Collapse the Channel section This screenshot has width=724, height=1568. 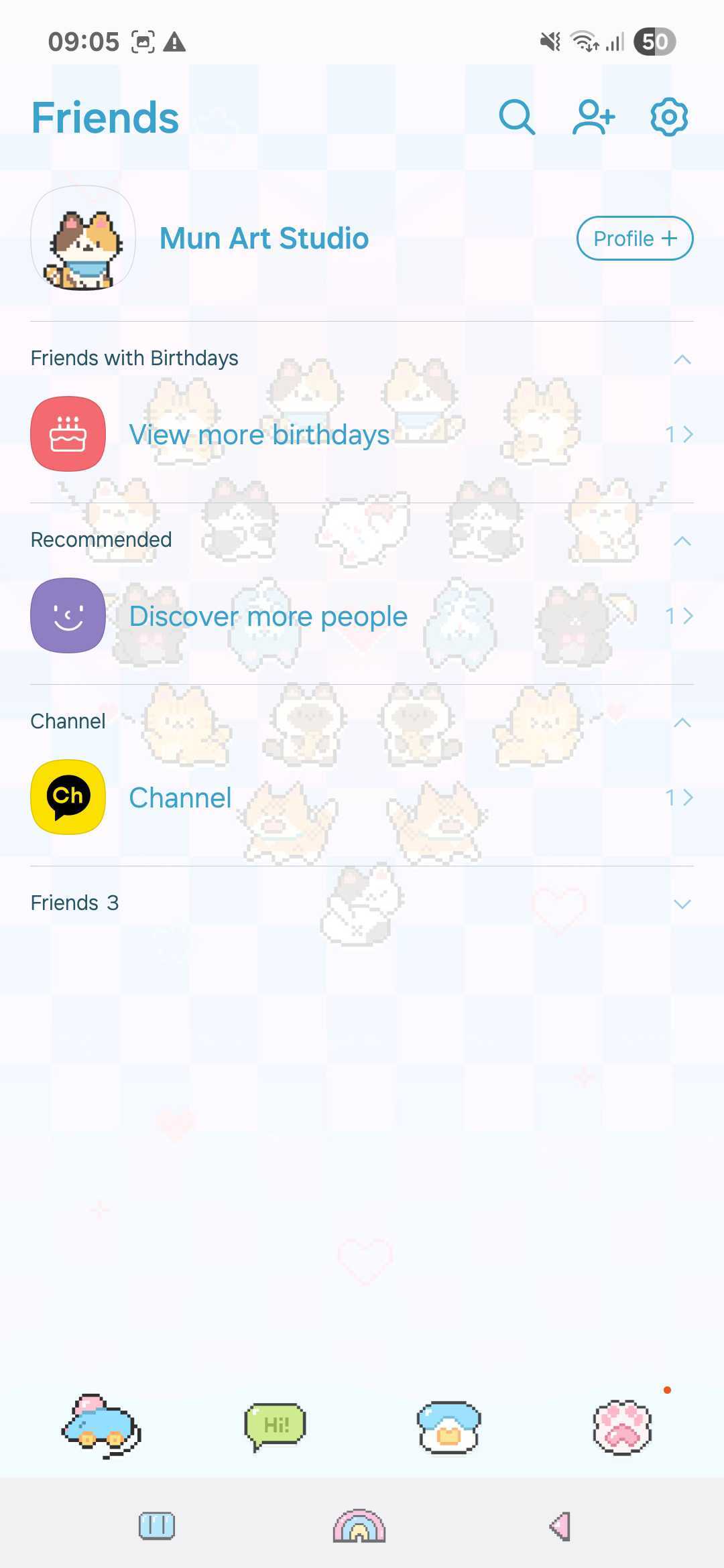[x=682, y=722]
